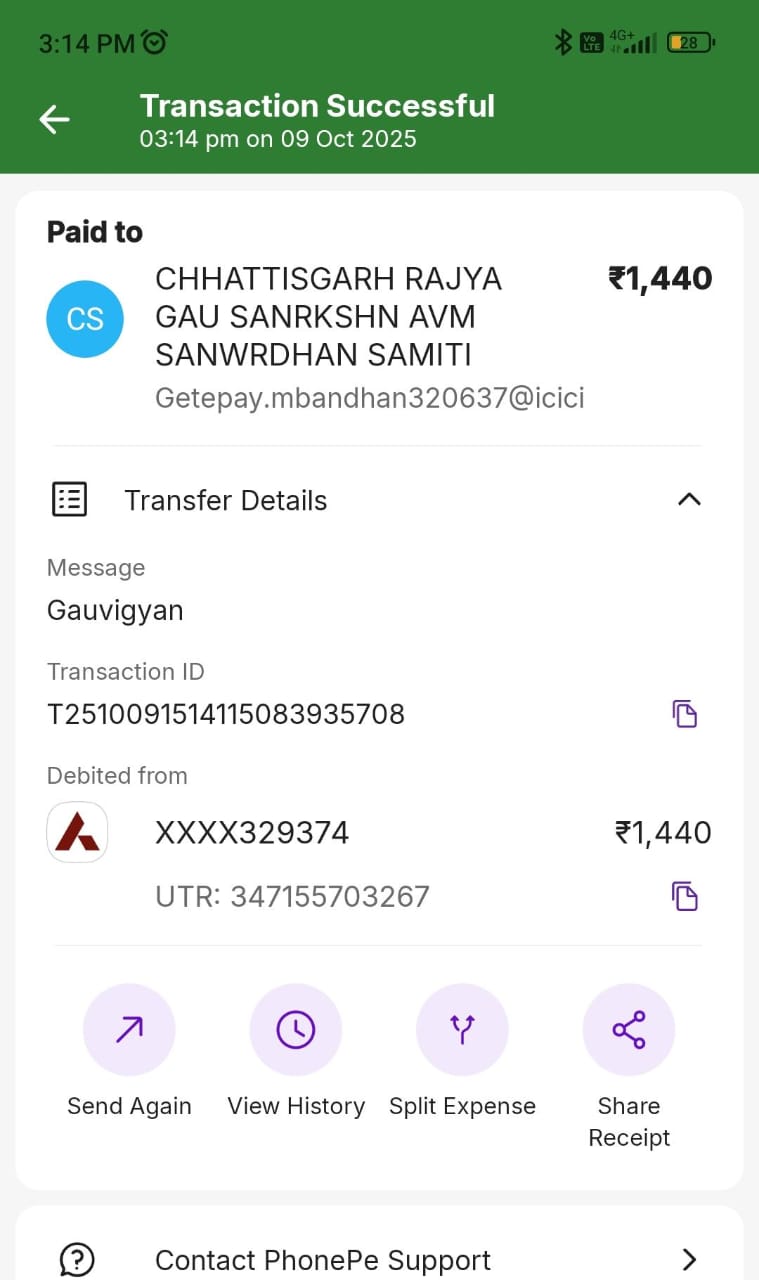Collapse the Transfer Details section
Screen dimensions: 759x1280
click(x=689, y=500)
